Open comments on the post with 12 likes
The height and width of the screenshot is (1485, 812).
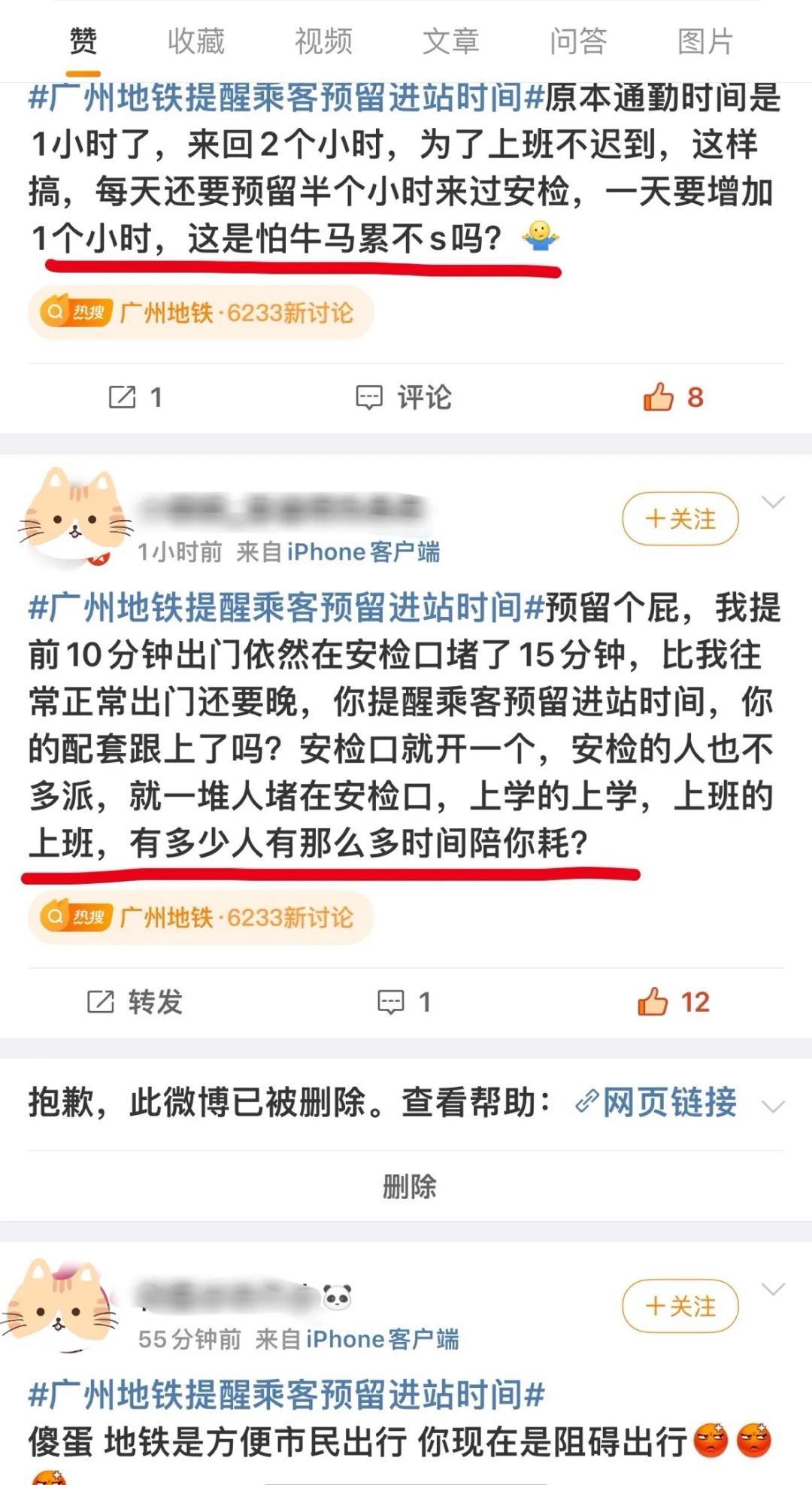(x=404, y=1002)
